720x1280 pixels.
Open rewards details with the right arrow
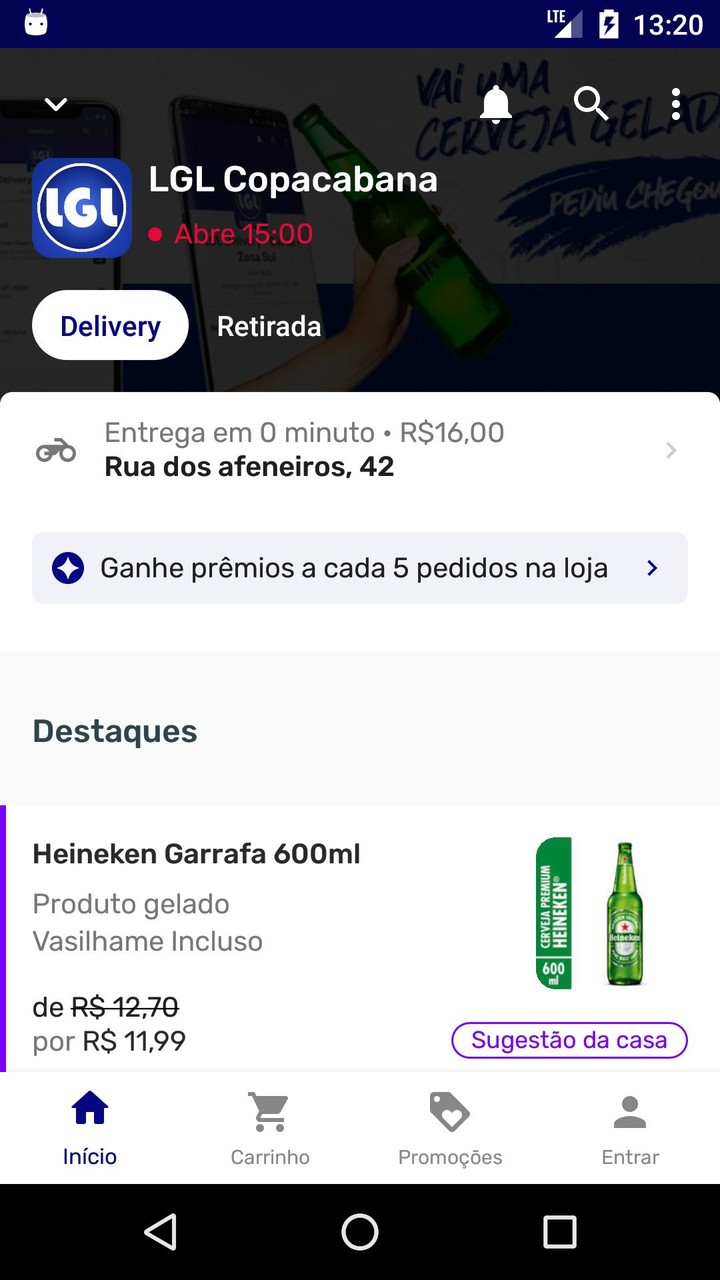click(651, 568)
